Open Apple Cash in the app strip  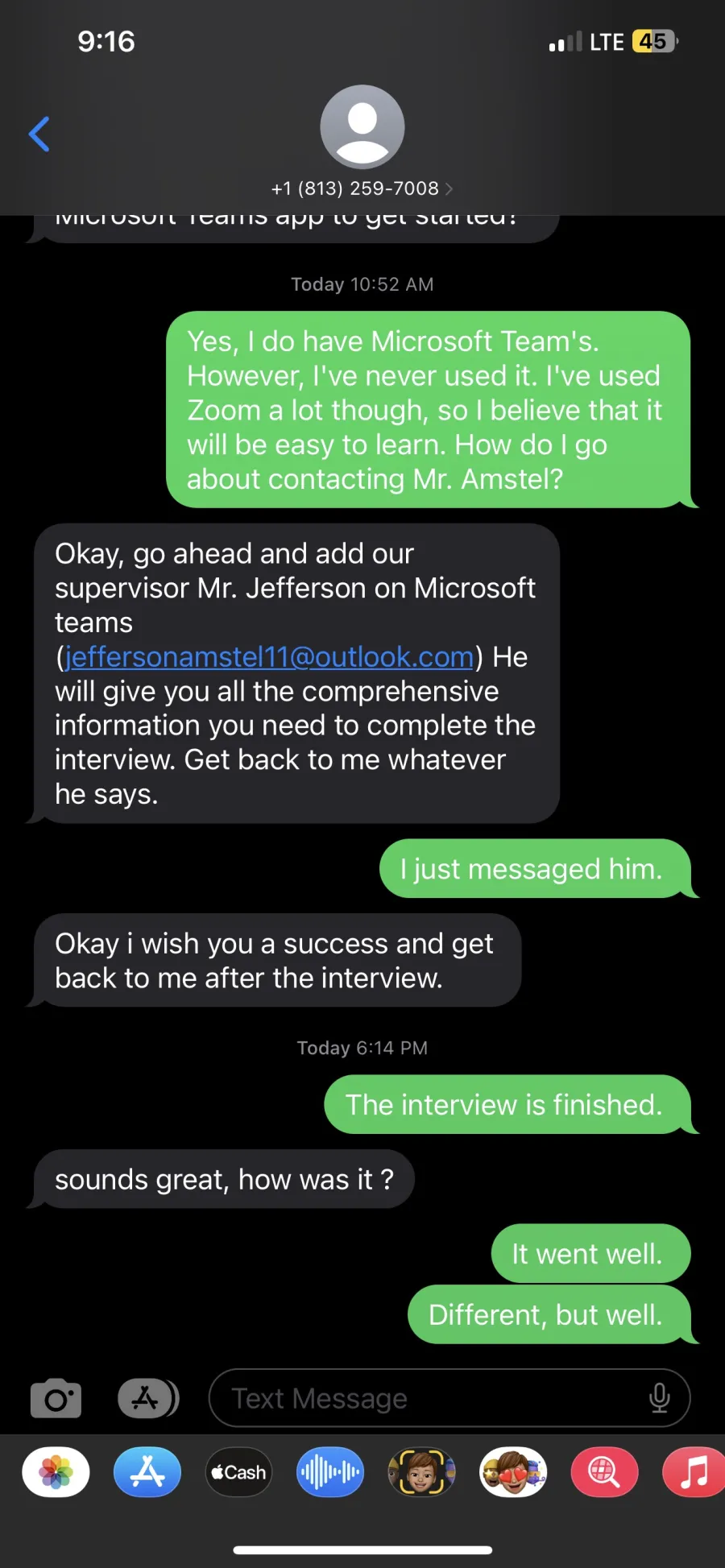point(238,1472)
